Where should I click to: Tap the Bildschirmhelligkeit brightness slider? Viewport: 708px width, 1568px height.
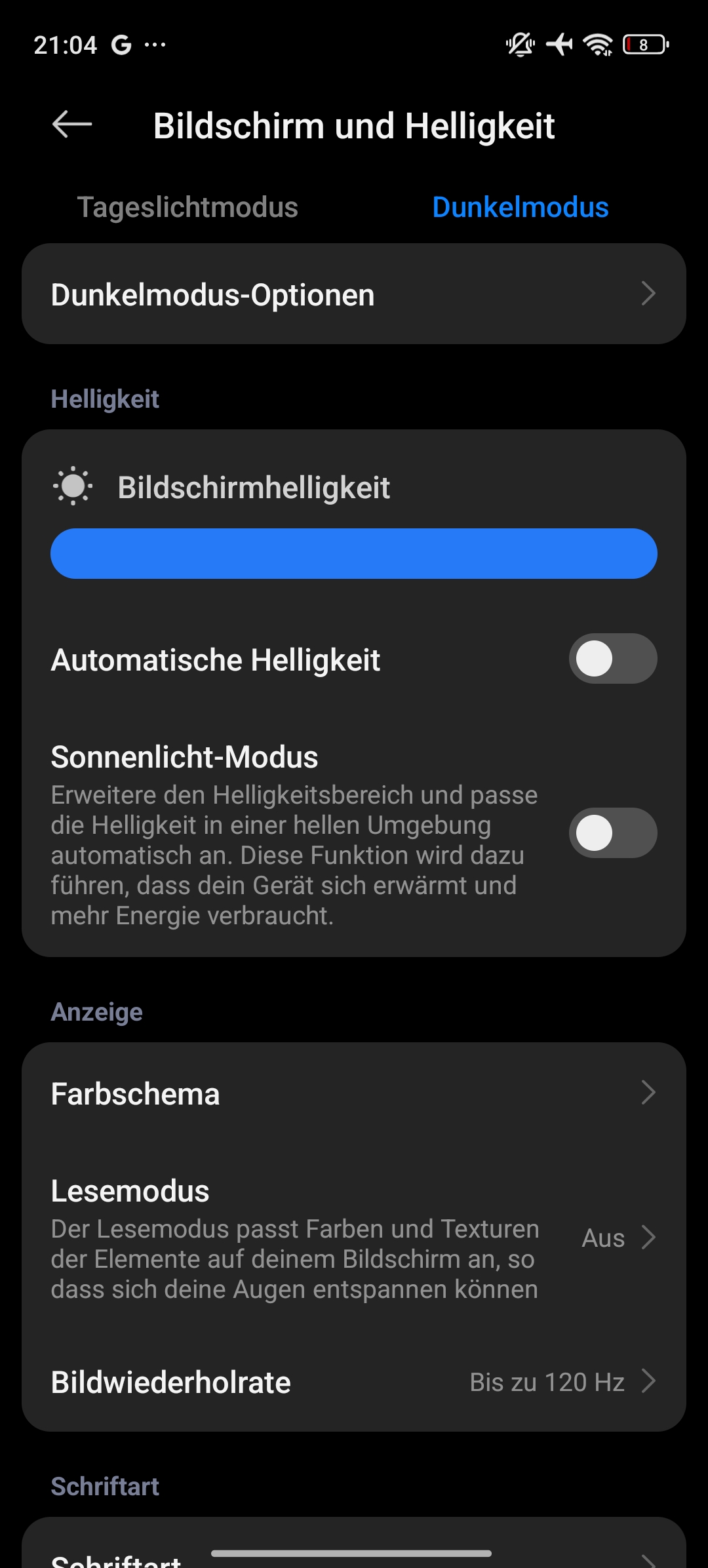(354, 554)
